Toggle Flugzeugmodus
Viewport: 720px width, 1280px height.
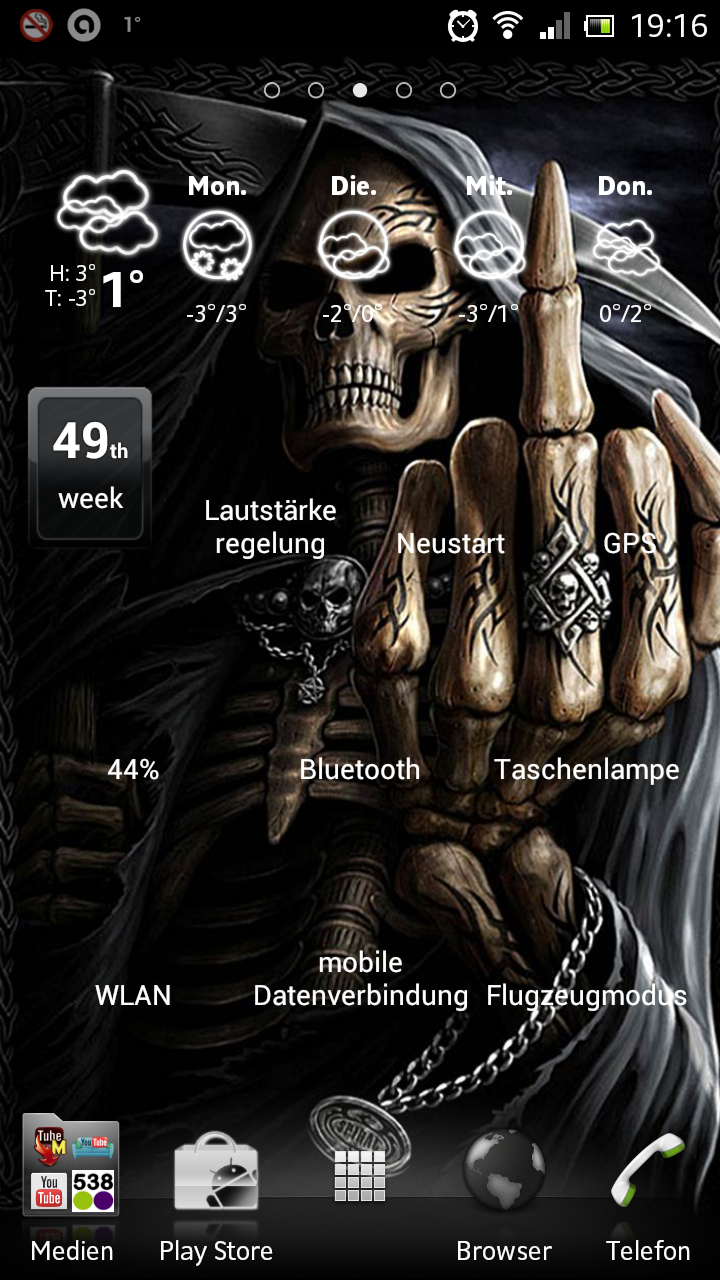[x=586, y=995]
